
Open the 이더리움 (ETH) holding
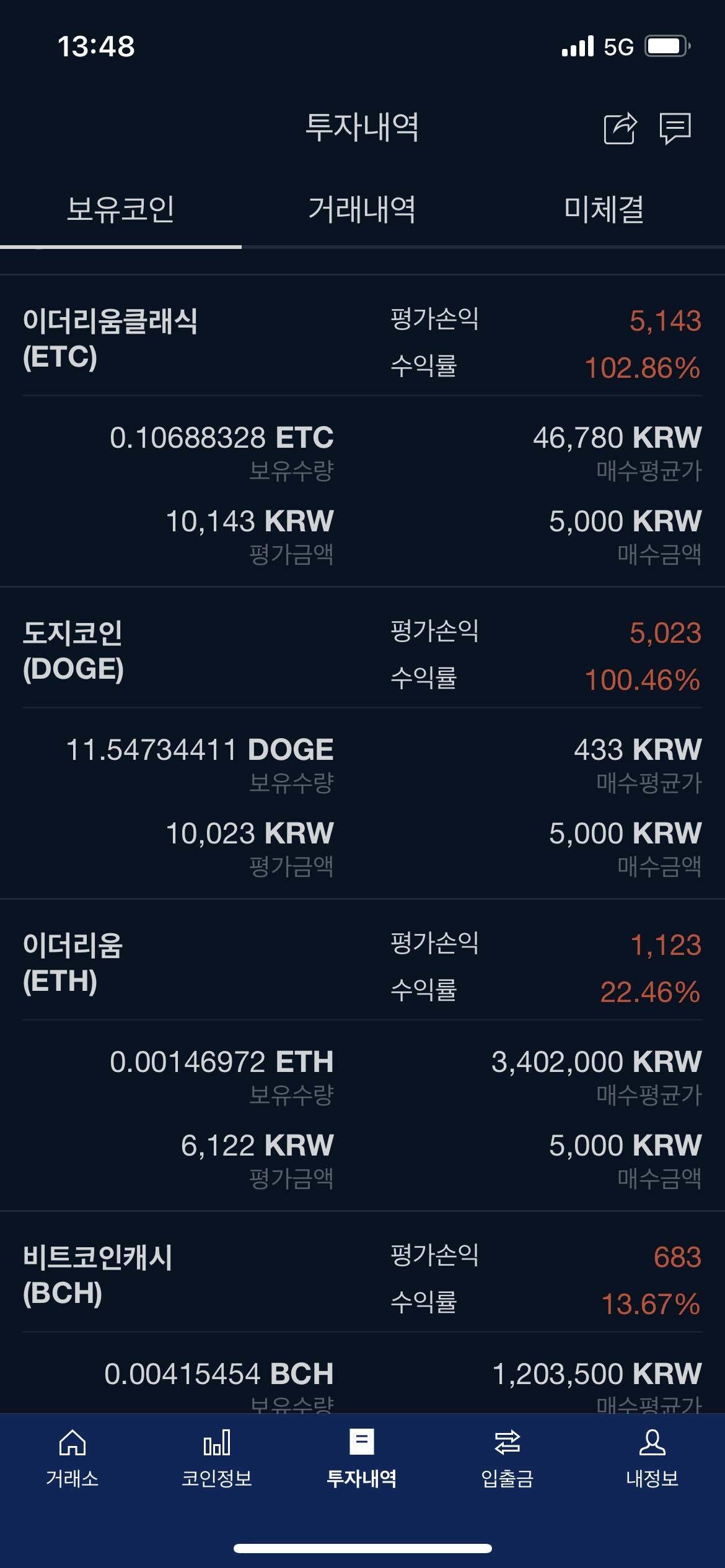tap(73, 962)
